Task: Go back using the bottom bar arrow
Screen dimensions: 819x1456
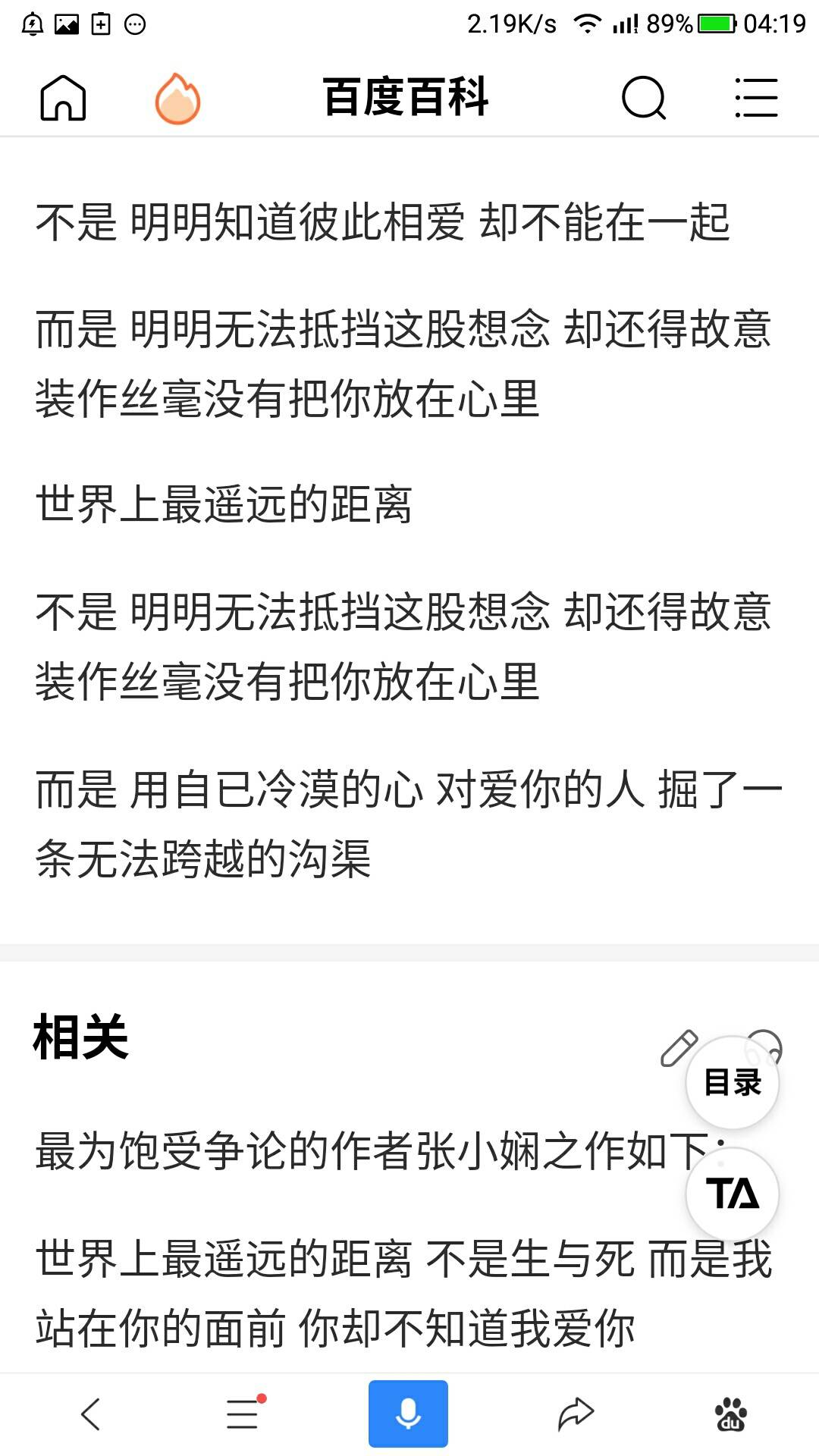Action: 91,1414
